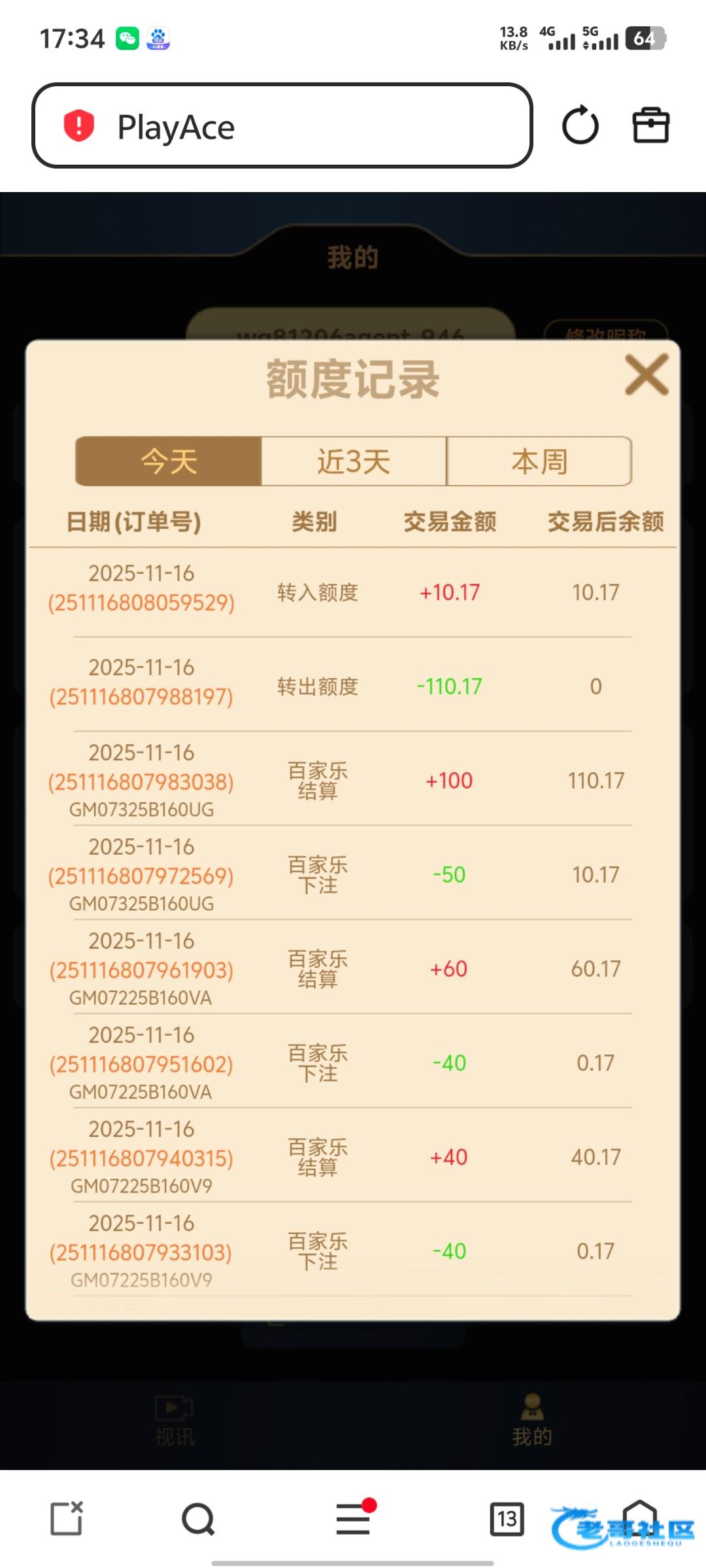Viewport: 706px width, 1568px height.
Task: Tap the page-with-X icon in bottom toolbar
Action: click(67, 1517)
